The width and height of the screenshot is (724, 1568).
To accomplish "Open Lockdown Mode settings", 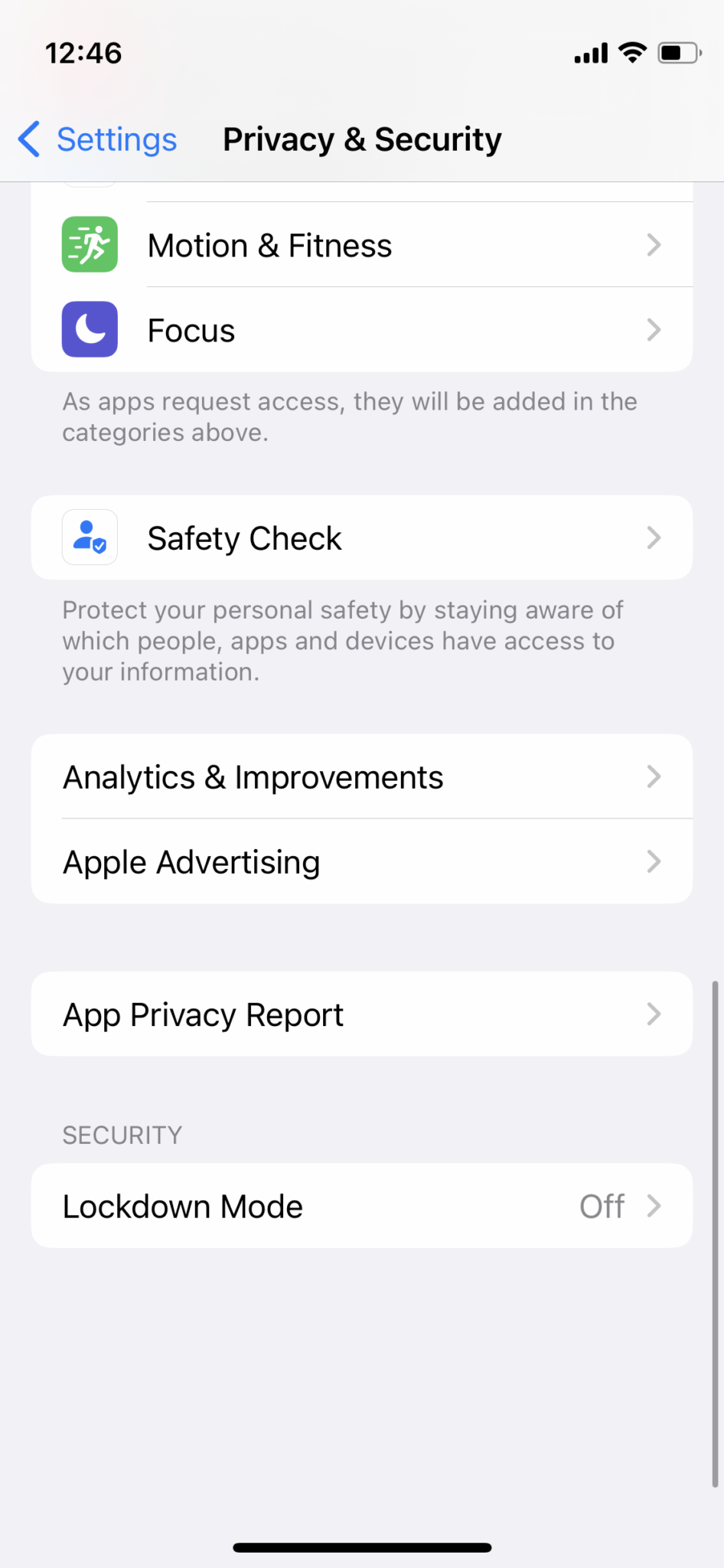I will tap(361, 1206).
